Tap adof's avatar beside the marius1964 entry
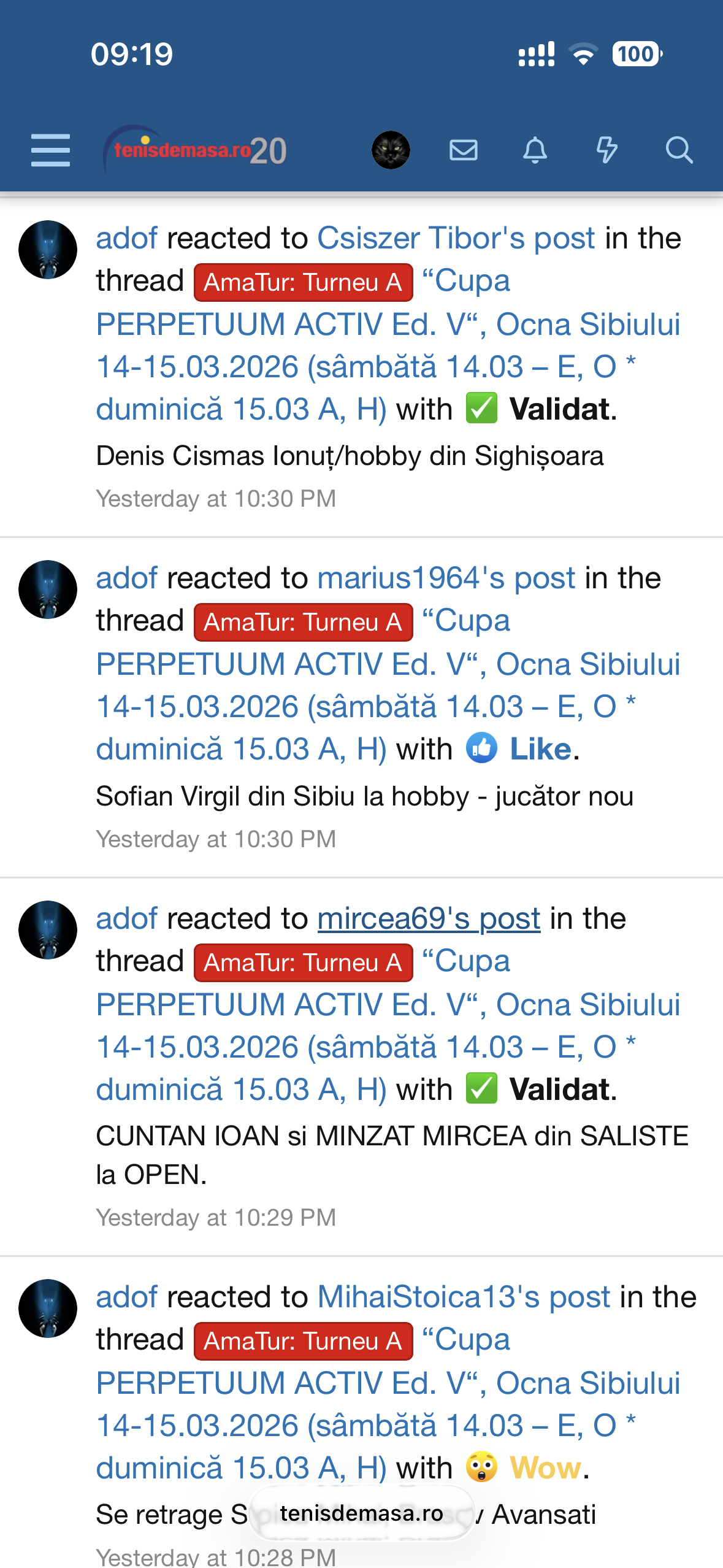Viewport: 723px width, 1568px height. click(x=48, y=590)
